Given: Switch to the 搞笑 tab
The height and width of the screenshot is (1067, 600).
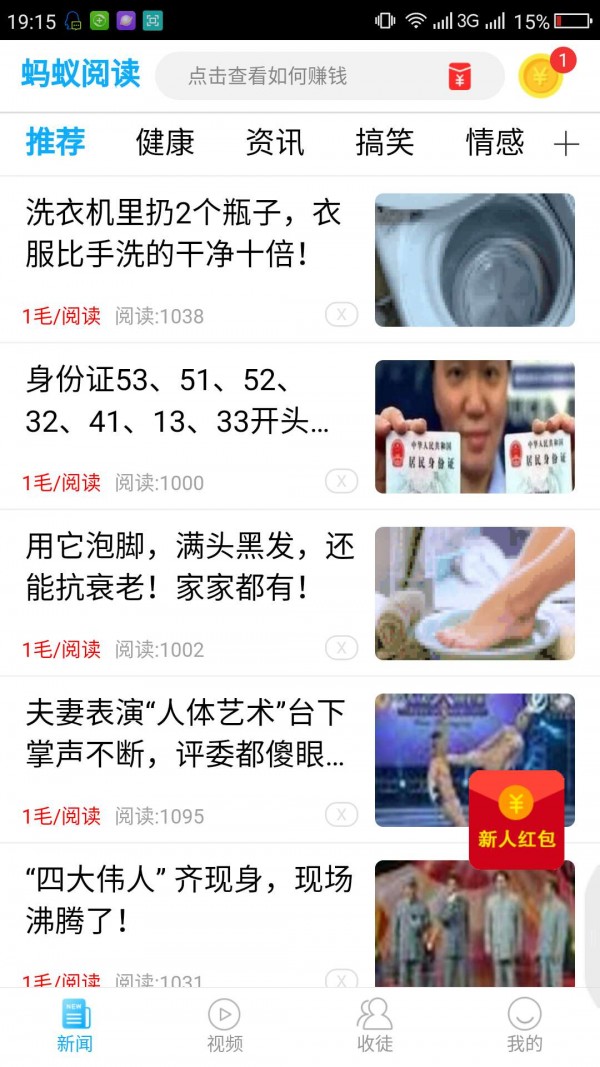Looking at the screenshot, I should pyautogui.click(x=385, y=142).
